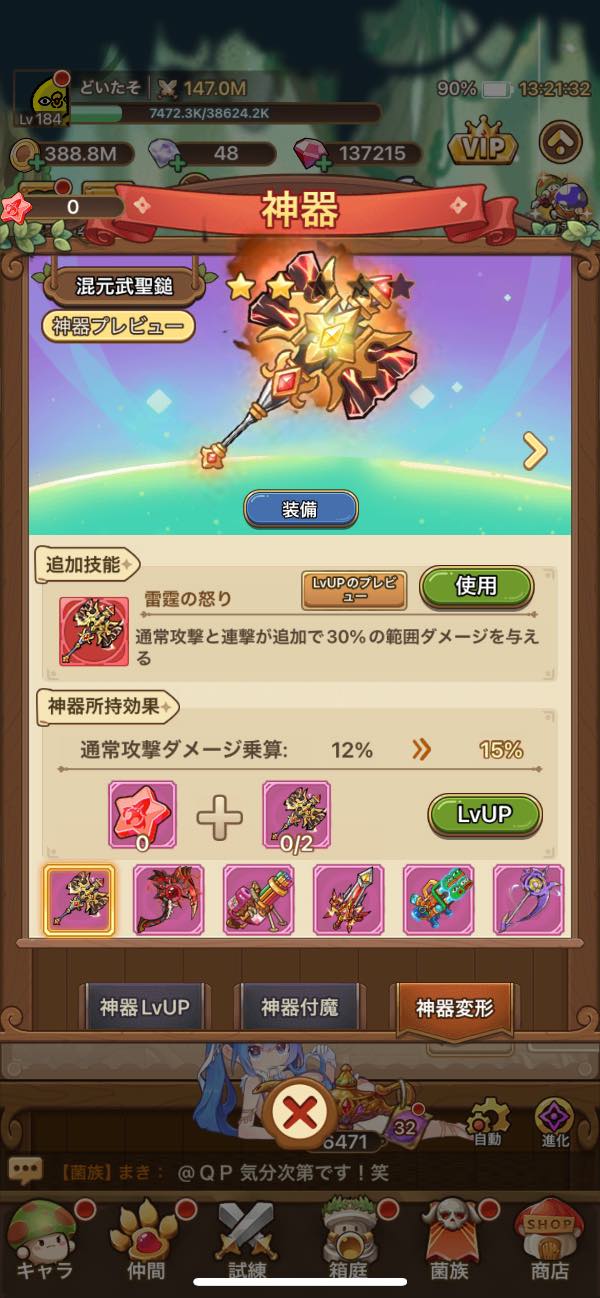Select the 神器変形 tab
Screen dimensions: 600x1298
pos(455,1008)
